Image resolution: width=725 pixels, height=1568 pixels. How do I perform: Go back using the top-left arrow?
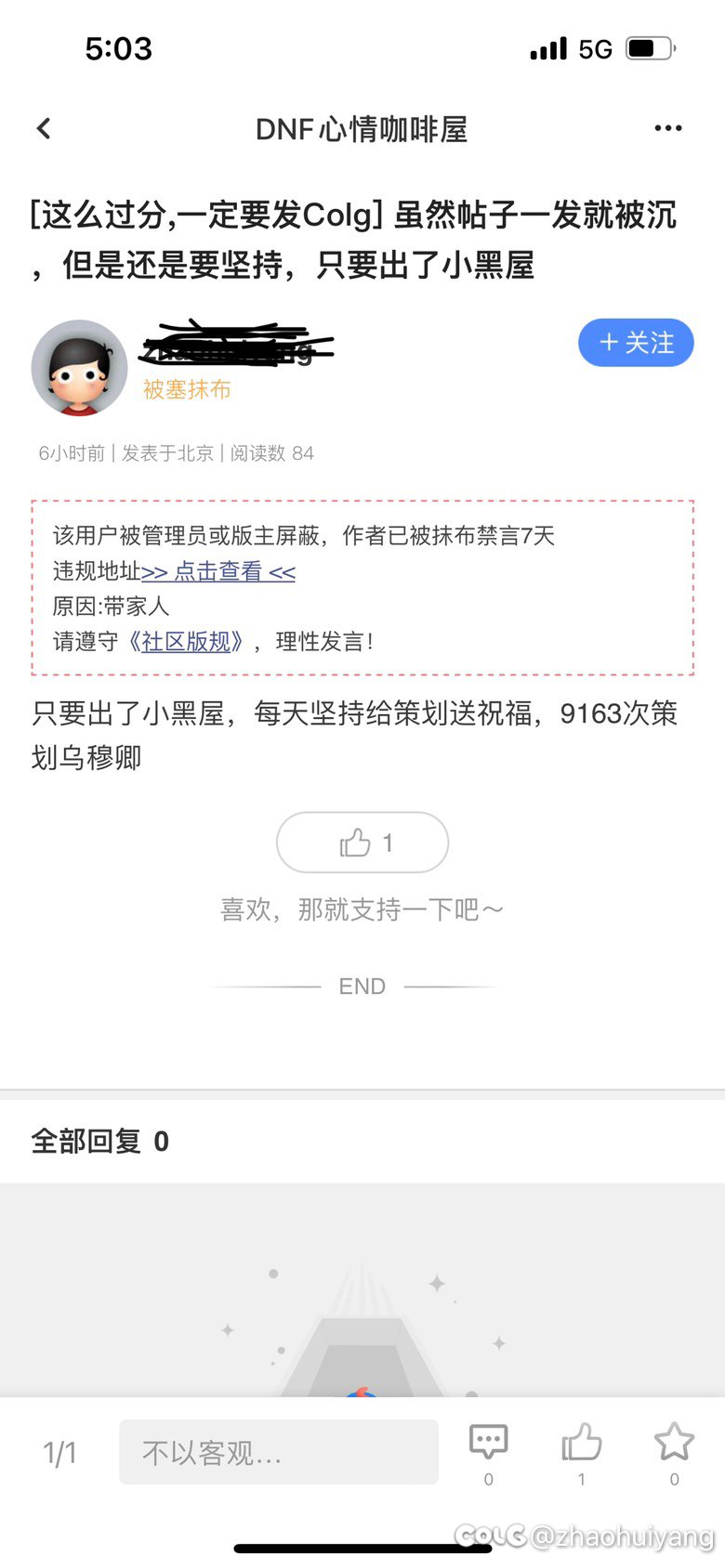(44, 129)
